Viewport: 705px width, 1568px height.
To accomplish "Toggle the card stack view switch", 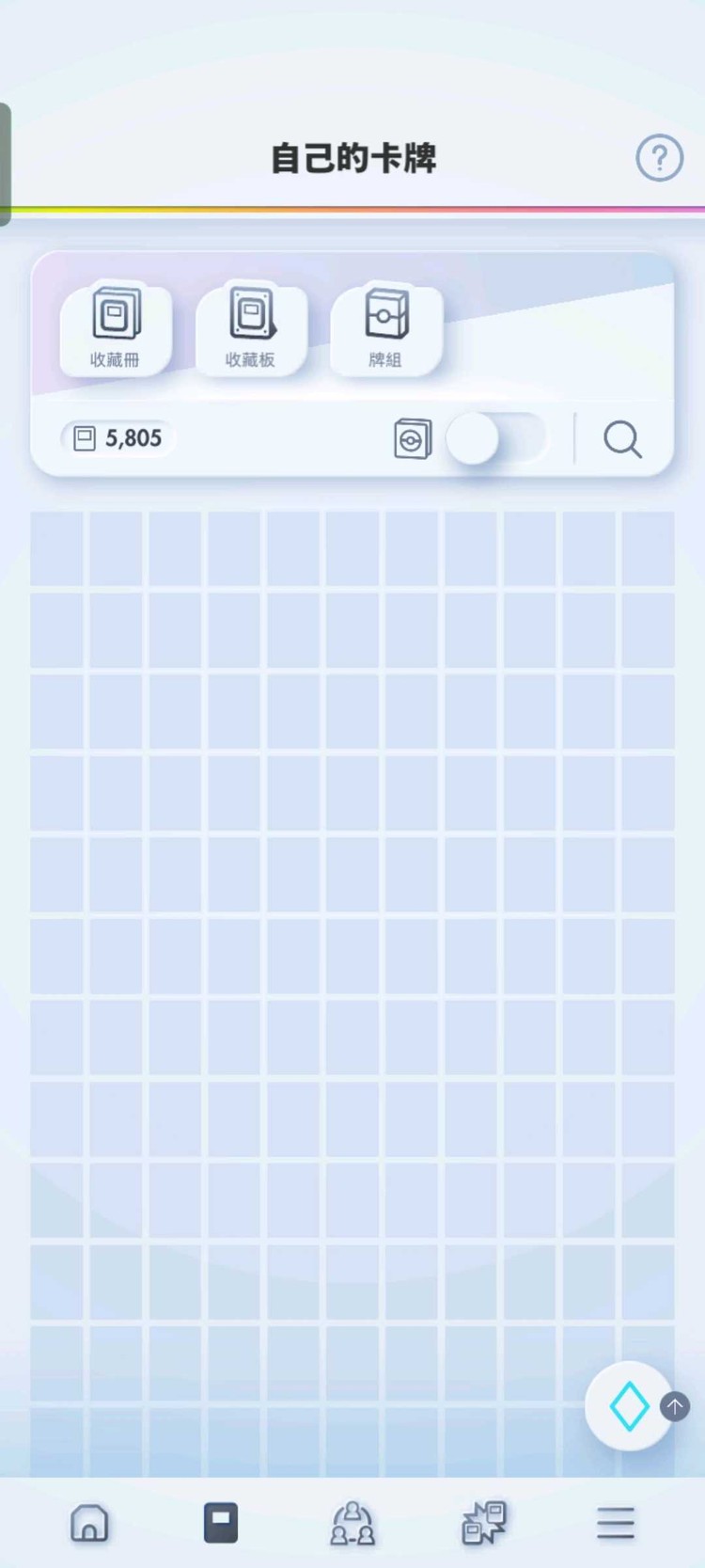I will coord(495,439).
